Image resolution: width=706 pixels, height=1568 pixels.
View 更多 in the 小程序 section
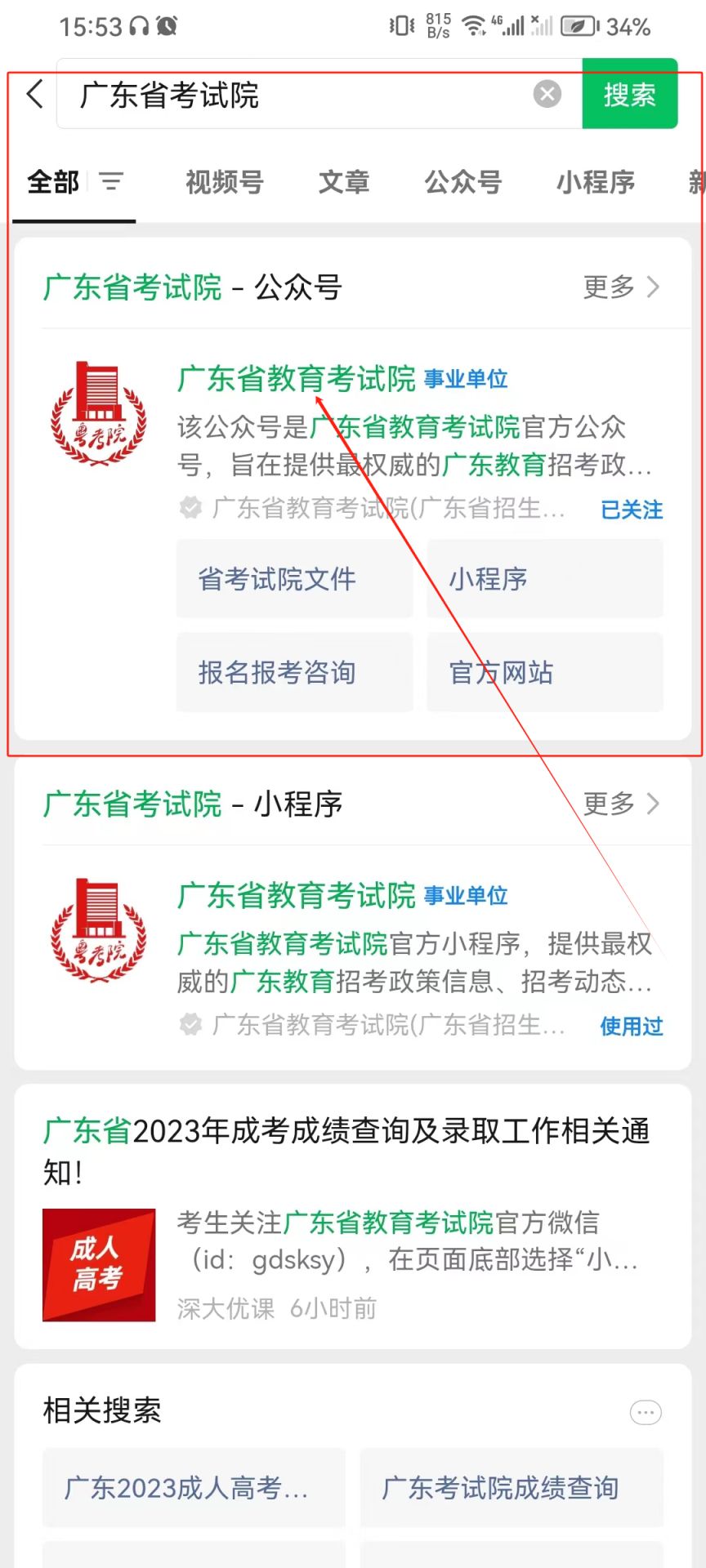coord(621,804)
